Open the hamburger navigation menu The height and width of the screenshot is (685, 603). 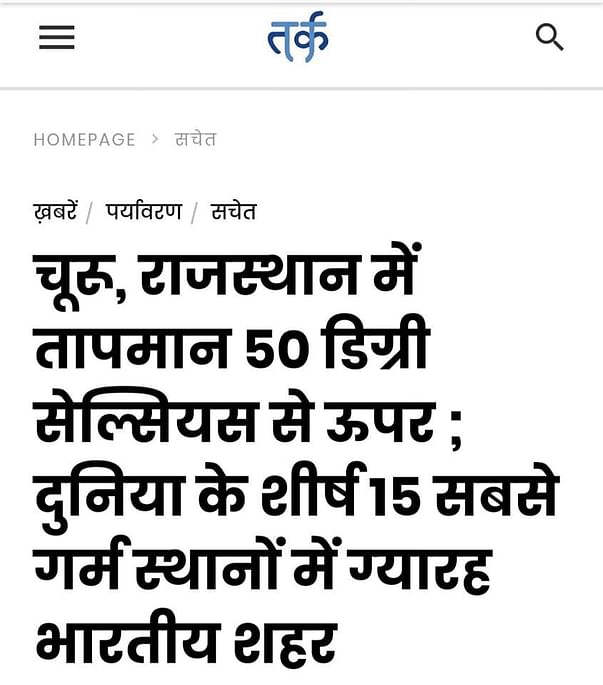pyautogui.click(x=57, y=37)
